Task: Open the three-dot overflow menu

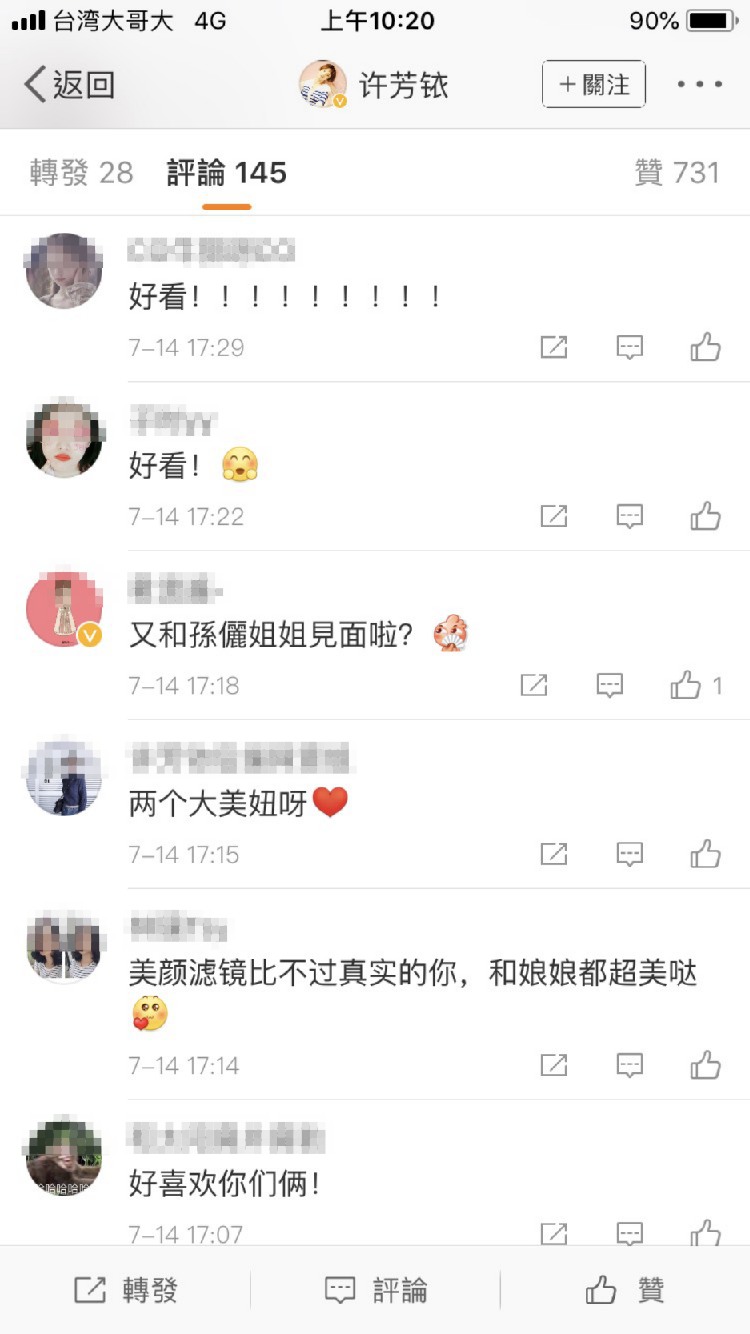Action: pos(699,85)
